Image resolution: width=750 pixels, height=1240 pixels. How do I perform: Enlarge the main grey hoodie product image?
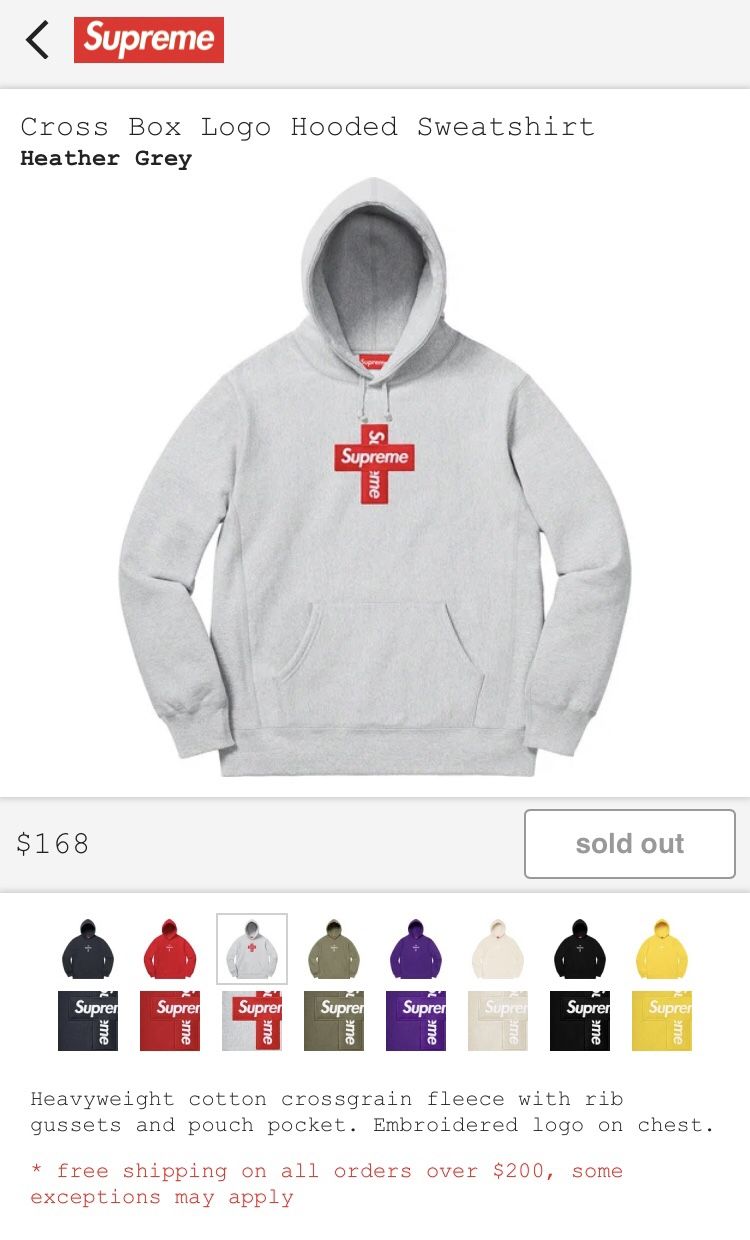(x=375, y=477)
